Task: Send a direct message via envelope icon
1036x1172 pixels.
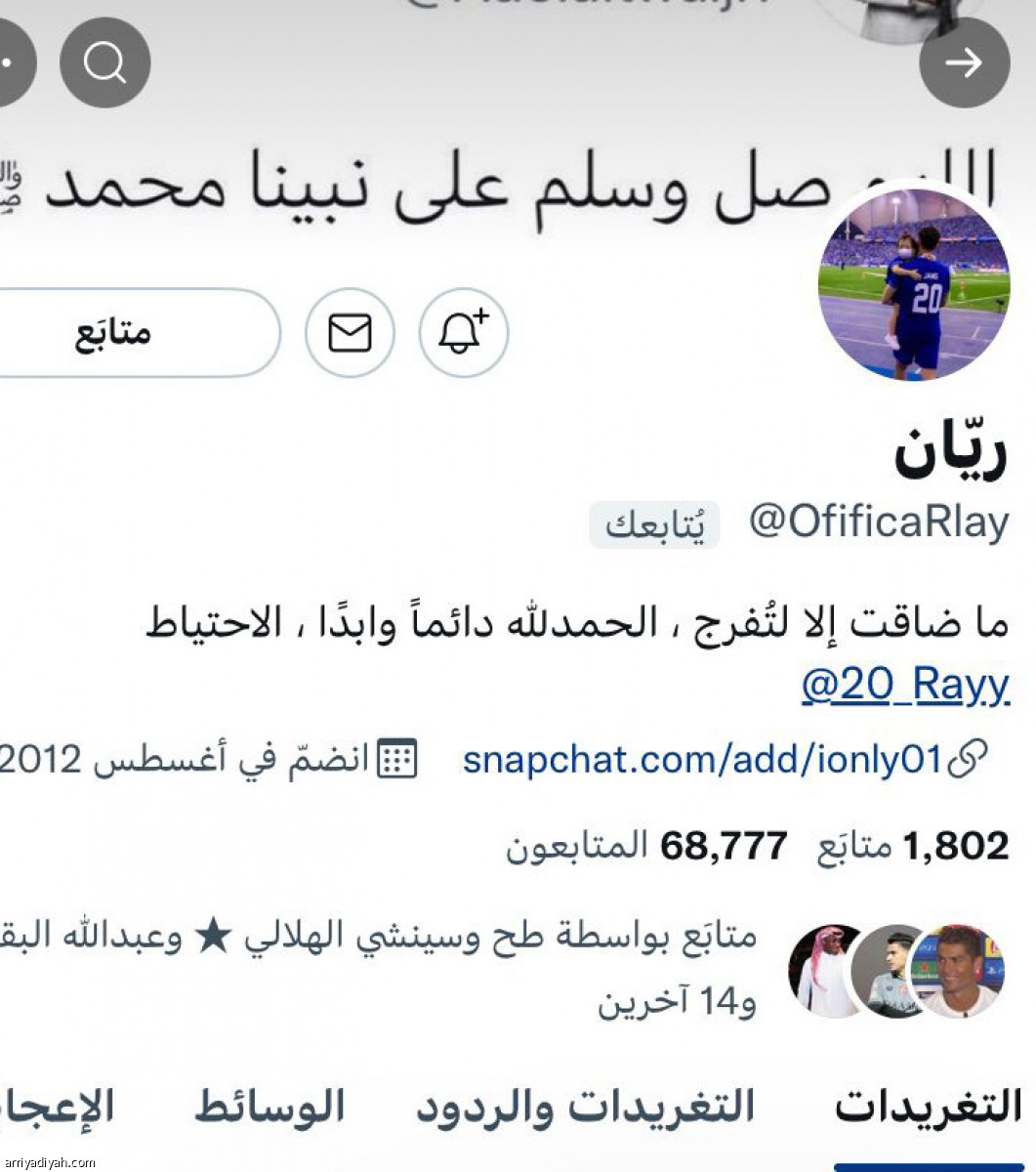Action: click(350, 333)
